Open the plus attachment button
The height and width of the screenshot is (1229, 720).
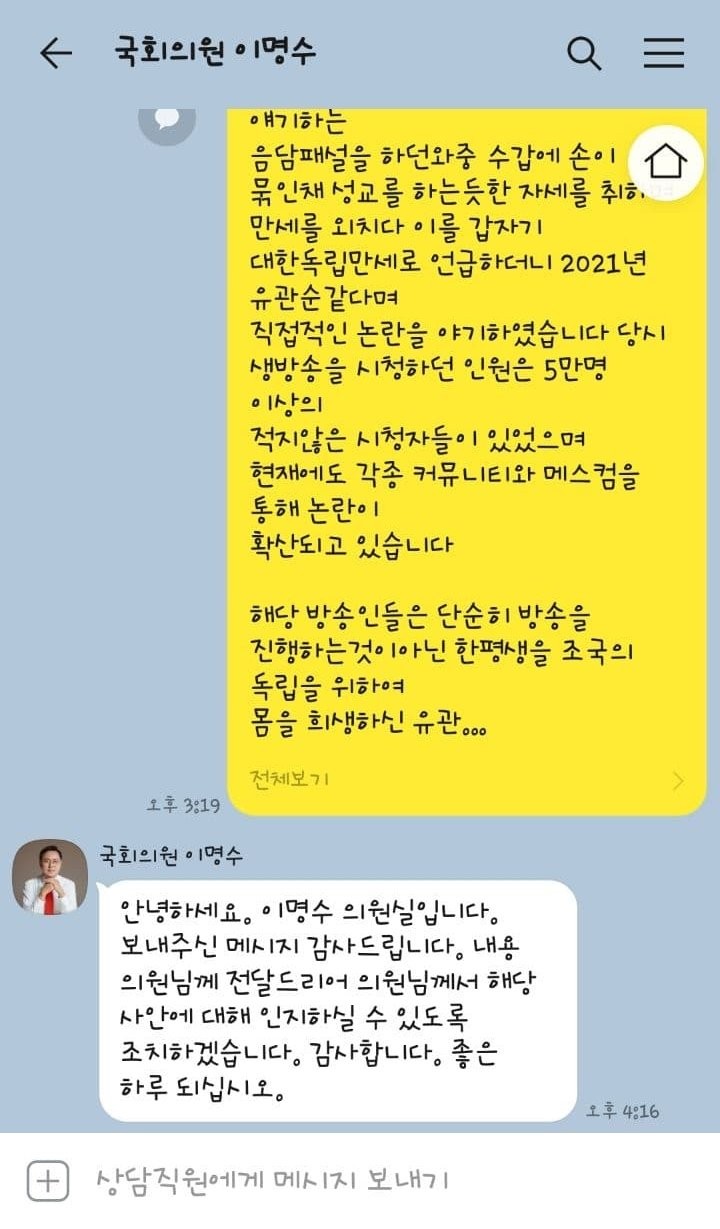[47, 1181]
